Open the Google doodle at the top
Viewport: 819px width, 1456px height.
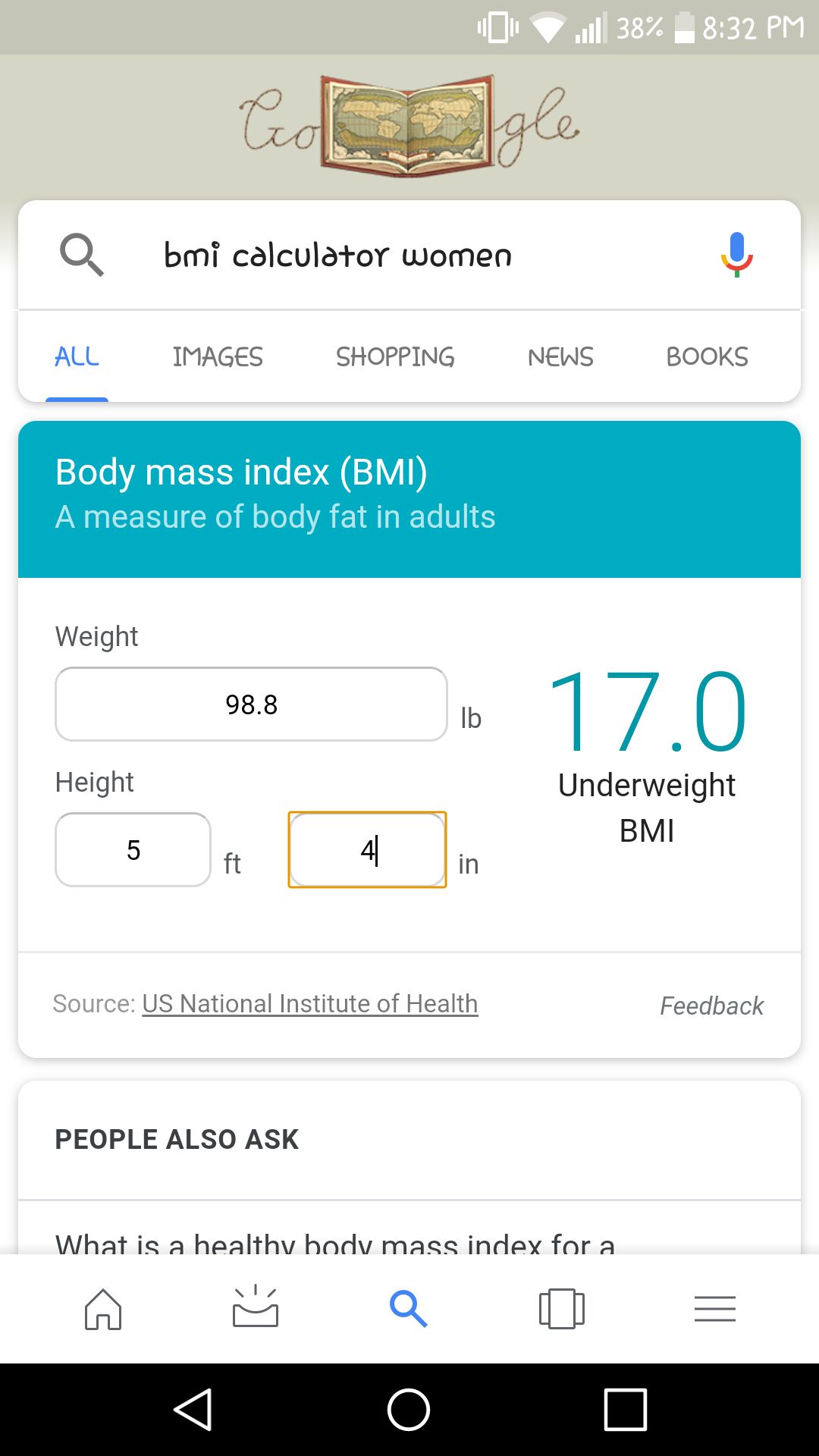click(409, 125)
